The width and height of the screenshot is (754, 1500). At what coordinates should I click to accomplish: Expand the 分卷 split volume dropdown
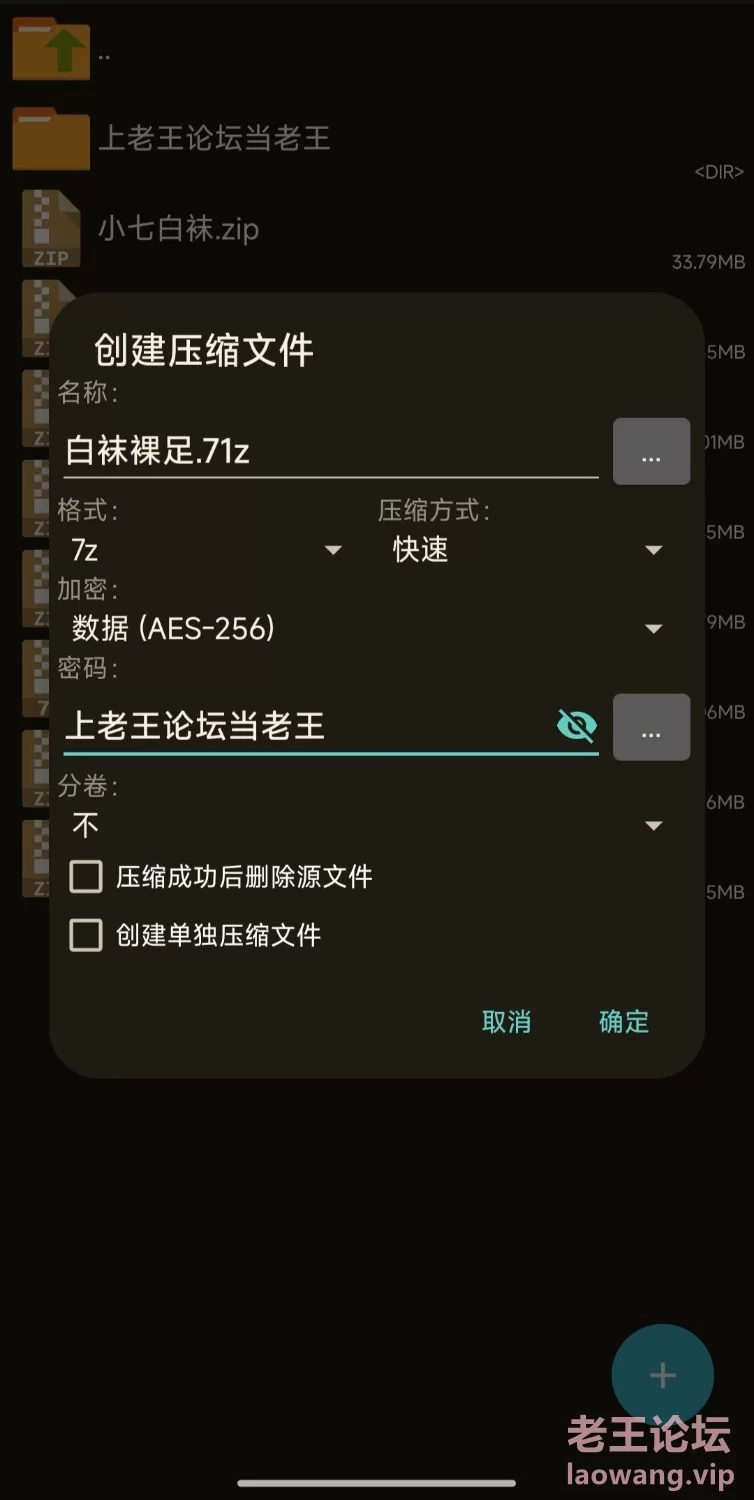coord(367,825)
